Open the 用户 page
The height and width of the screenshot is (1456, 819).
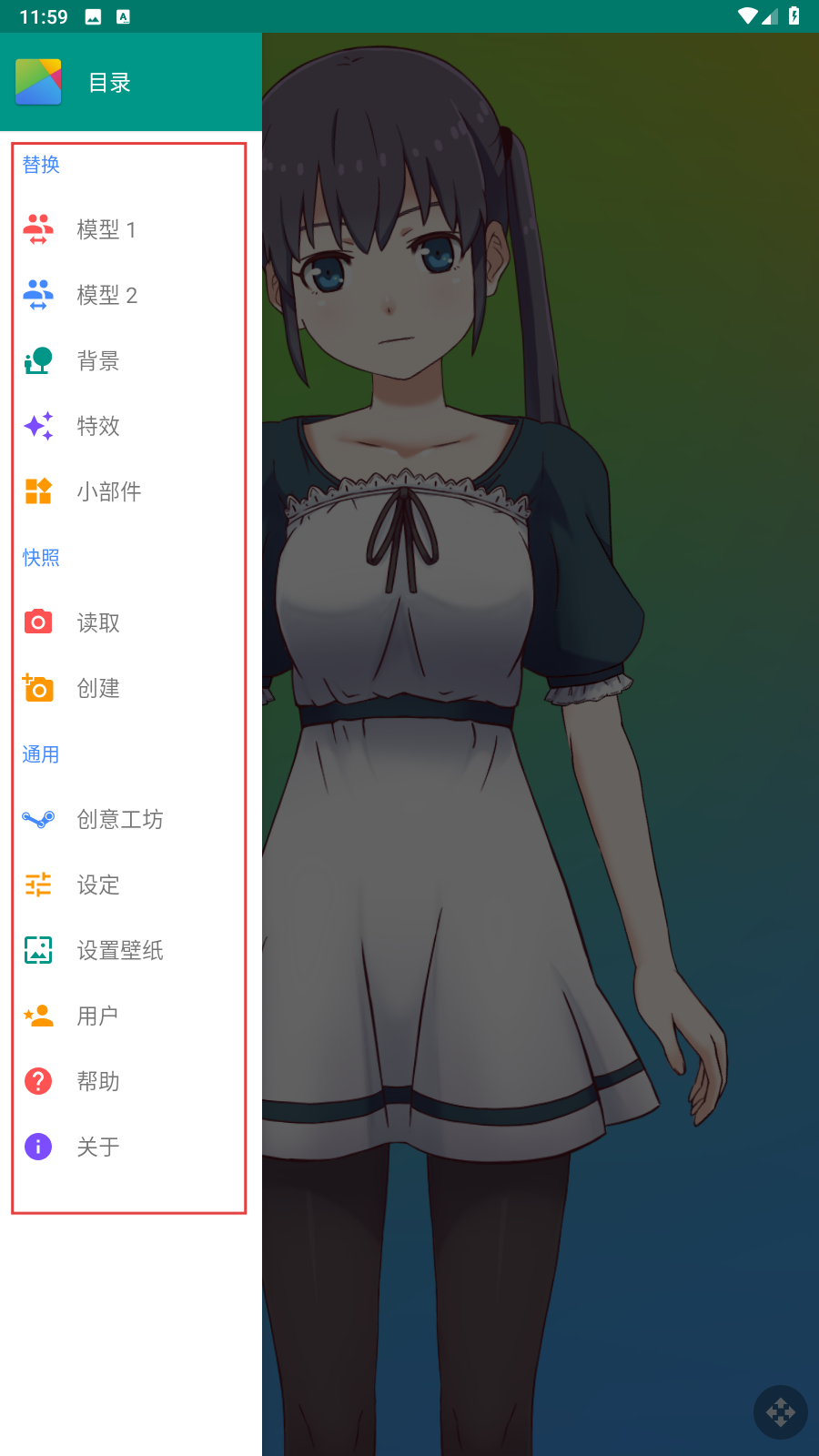pos(131,1016)
